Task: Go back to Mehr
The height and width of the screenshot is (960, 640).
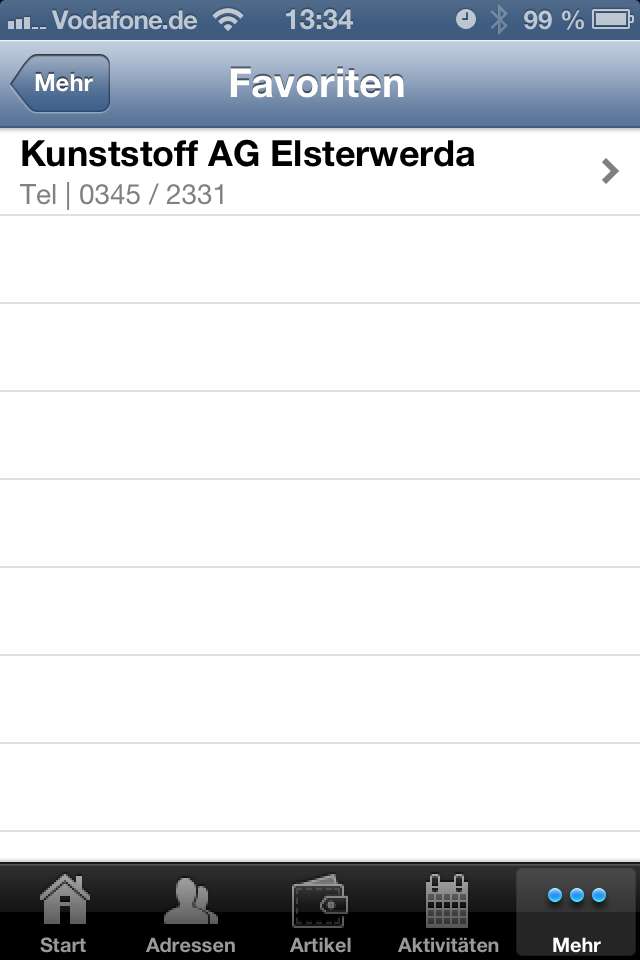Action: [62, 83]
